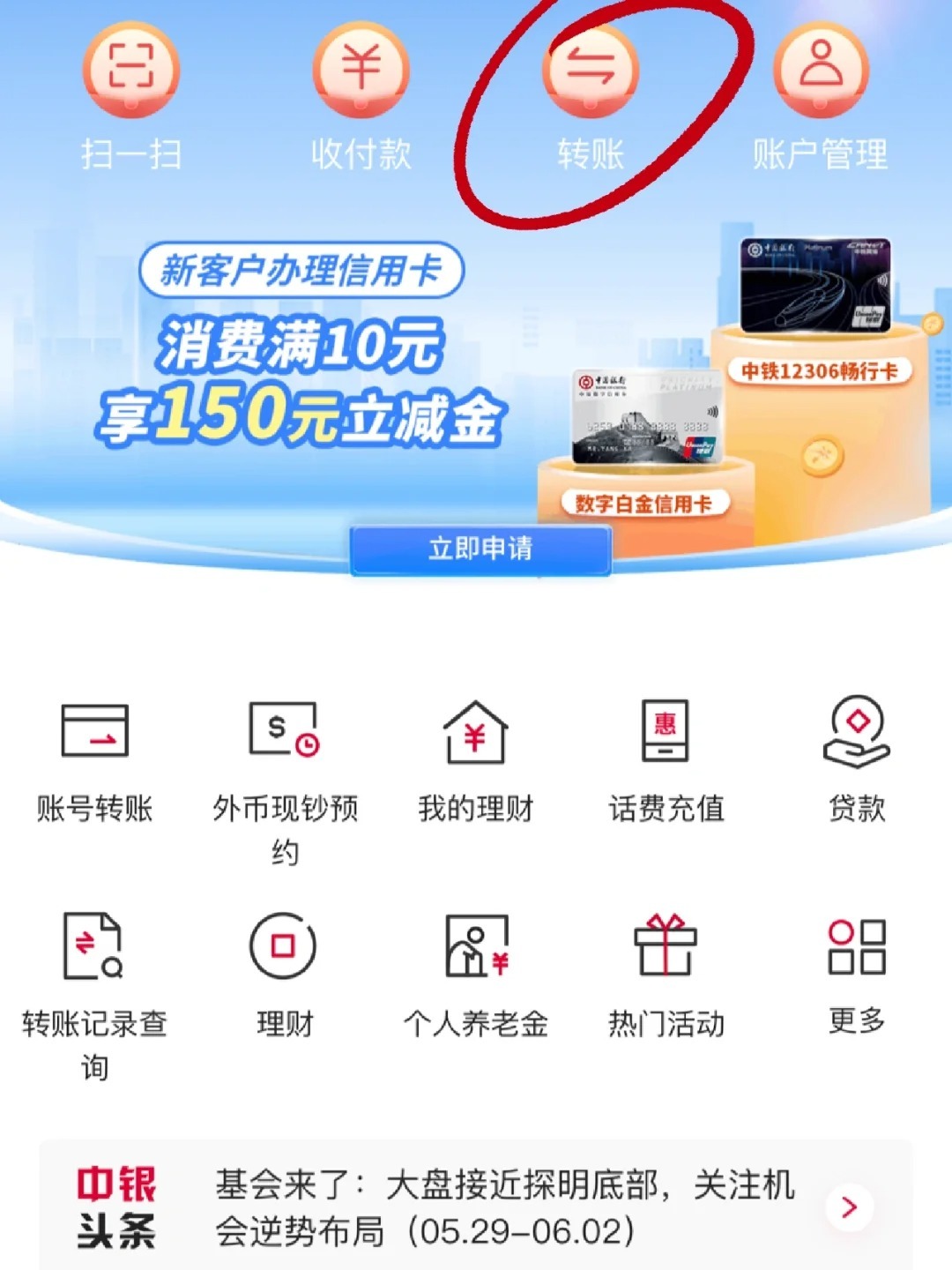Screen dimensions: 952x1270
Task: Open 我的理财 wealth page
Action: point(475,732)
